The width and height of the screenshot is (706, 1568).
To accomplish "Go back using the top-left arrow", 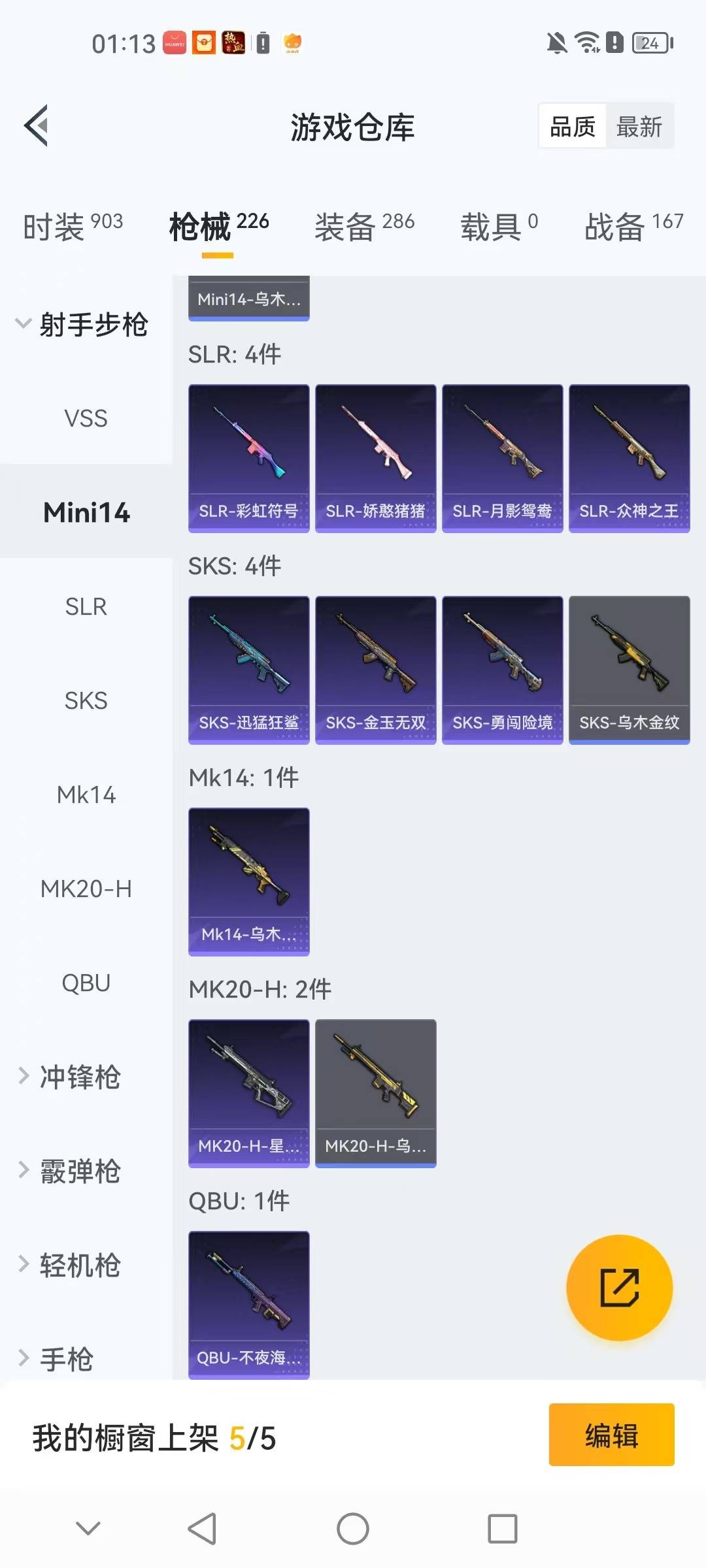I will (x=37, y=125).
